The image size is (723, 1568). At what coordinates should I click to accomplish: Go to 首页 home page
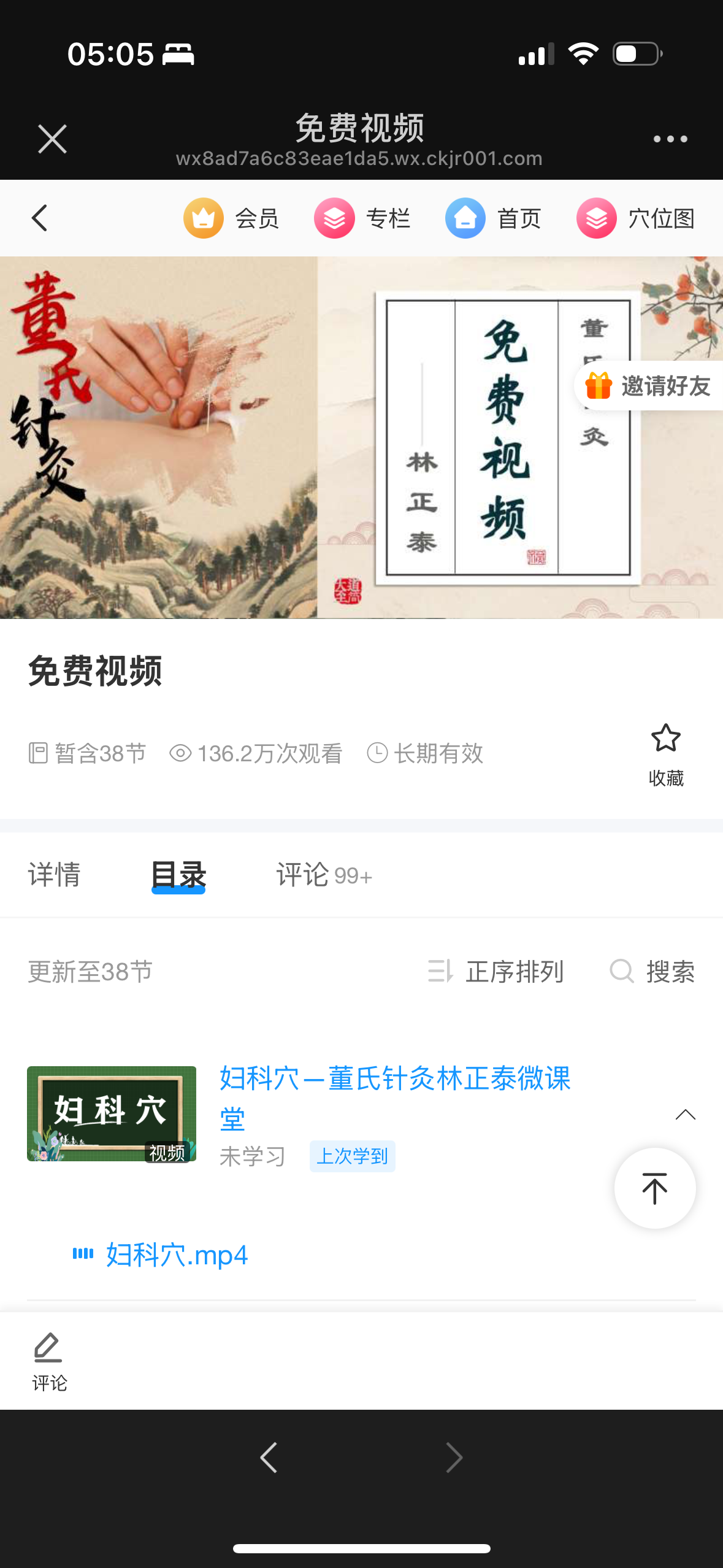493,218
